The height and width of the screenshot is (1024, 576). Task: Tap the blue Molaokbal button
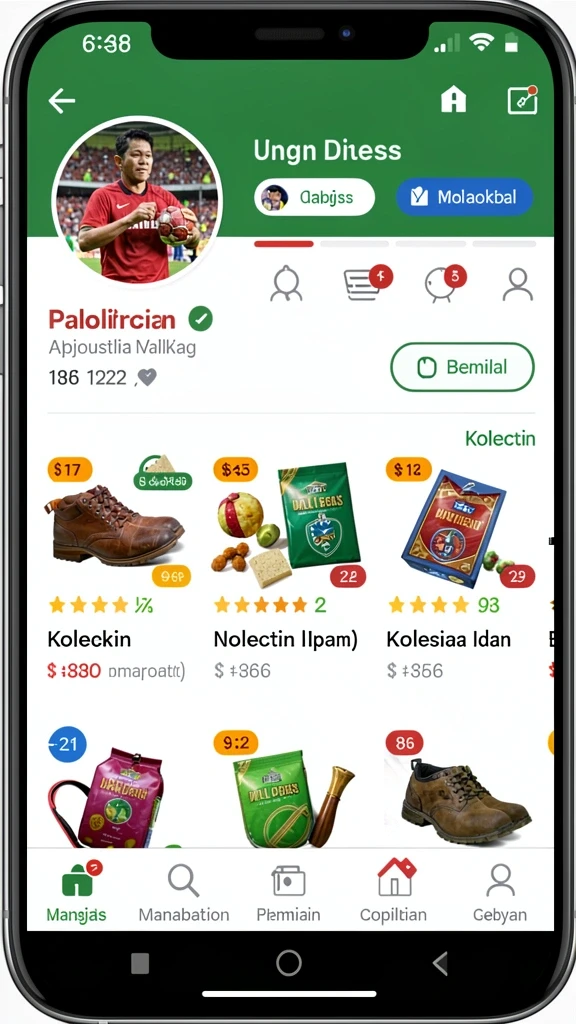(x=464, y=197)
